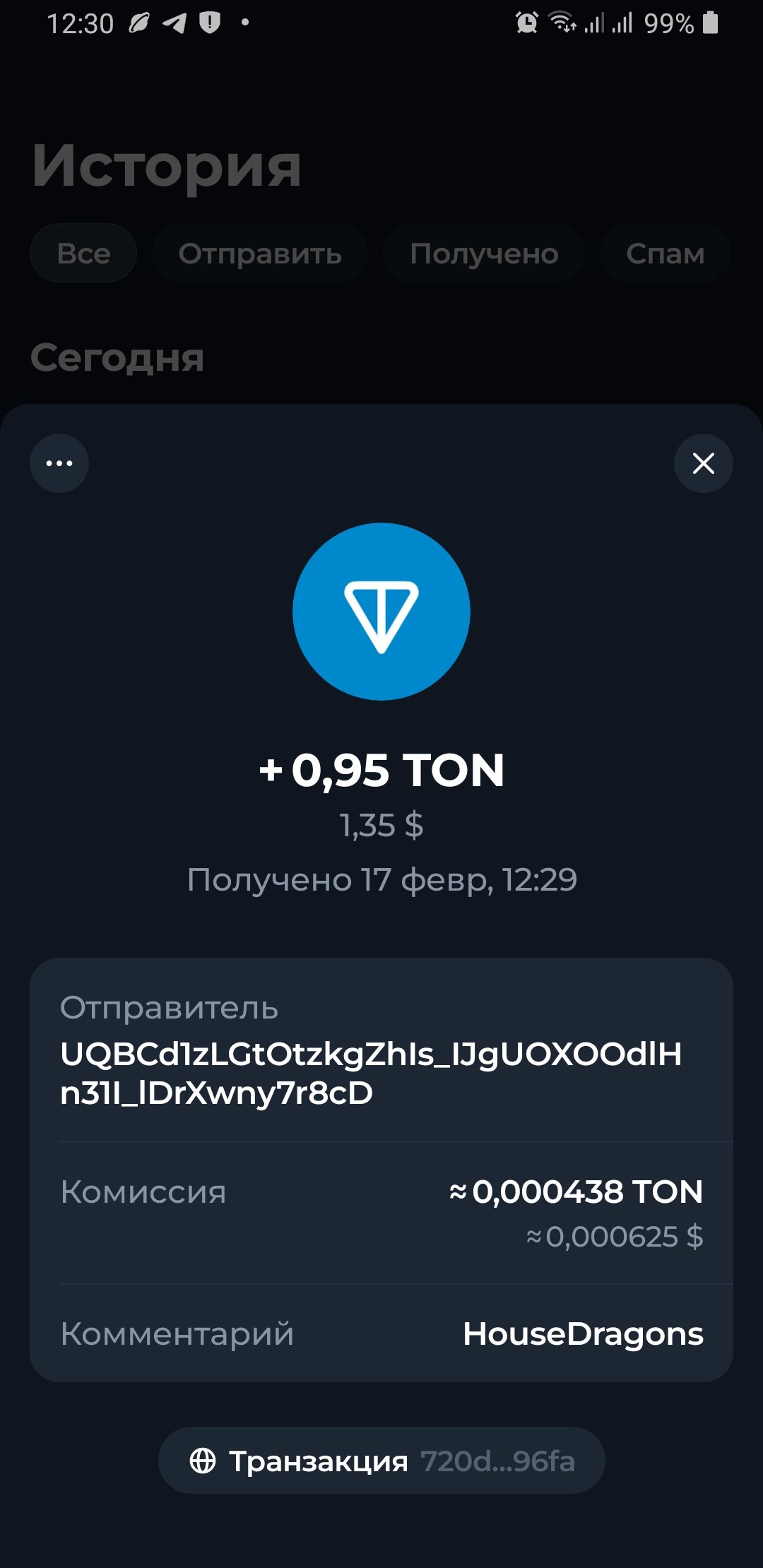
Task: Copy the sender wallet address
Action: [371, 1072]
